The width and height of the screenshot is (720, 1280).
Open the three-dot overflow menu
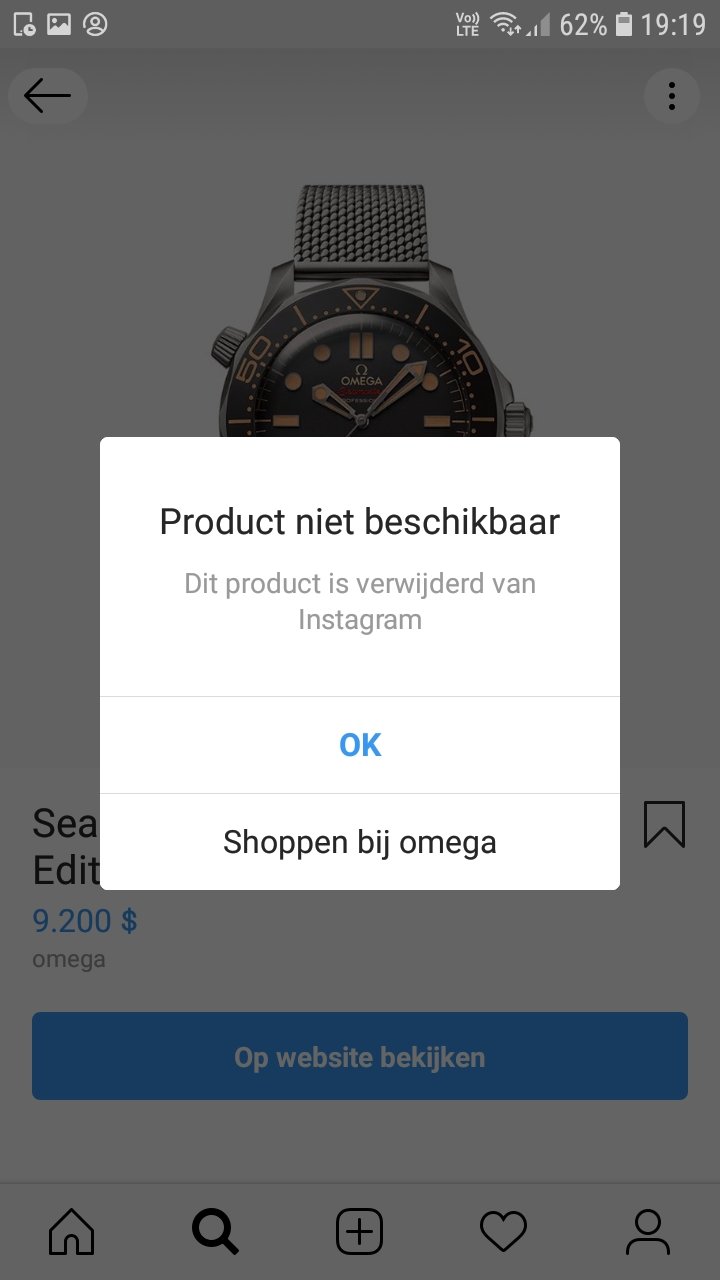pos(671,96)
